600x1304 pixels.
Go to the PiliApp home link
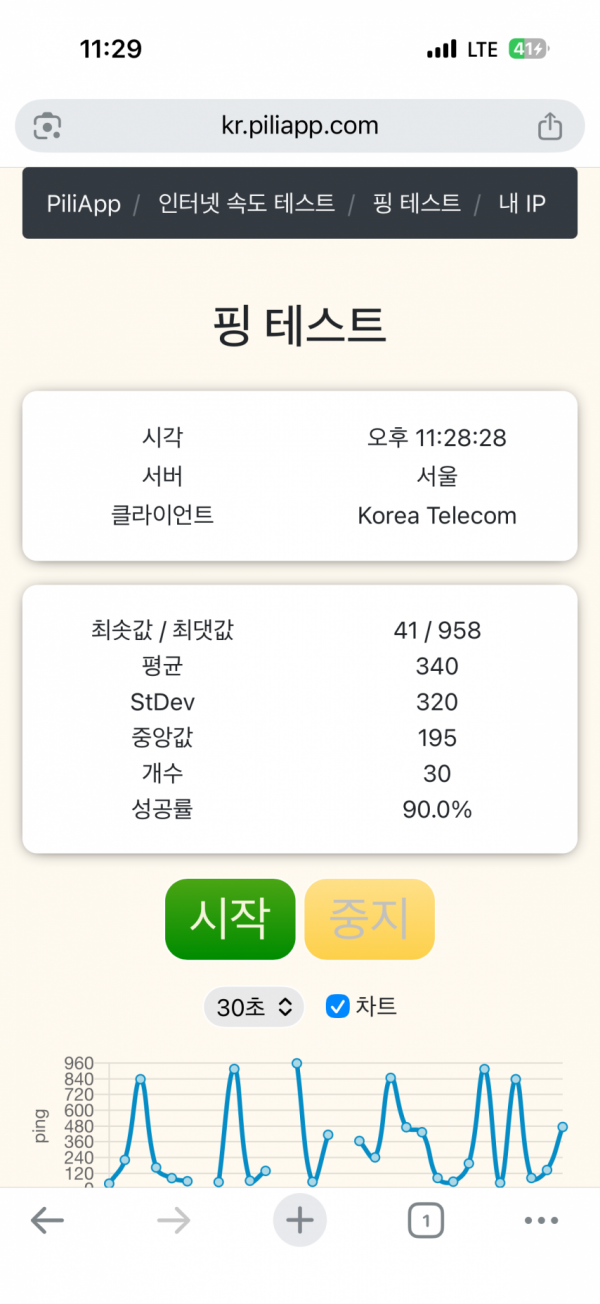[83, 204]
